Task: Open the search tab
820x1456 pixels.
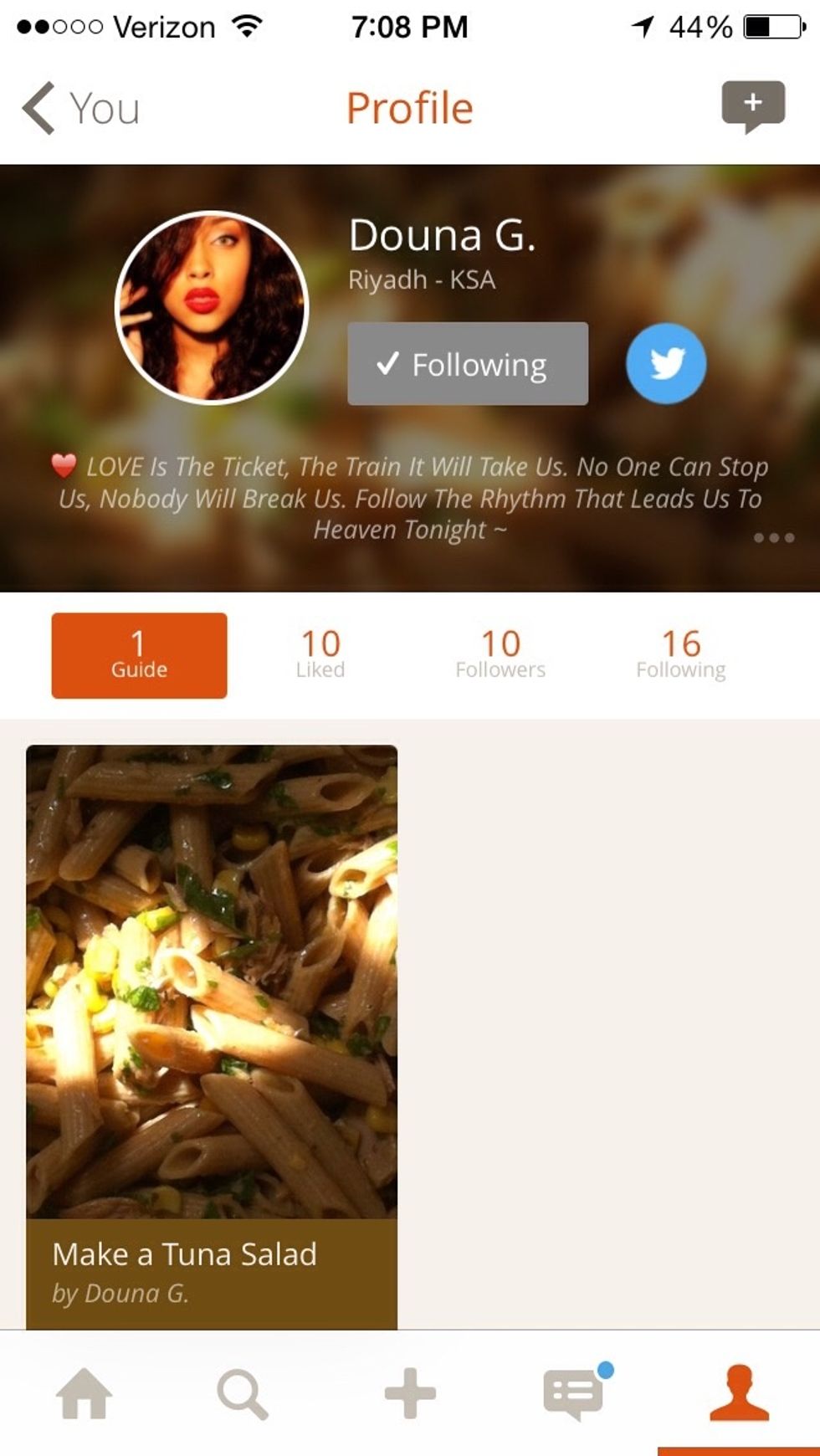Action: [243, 1394]
